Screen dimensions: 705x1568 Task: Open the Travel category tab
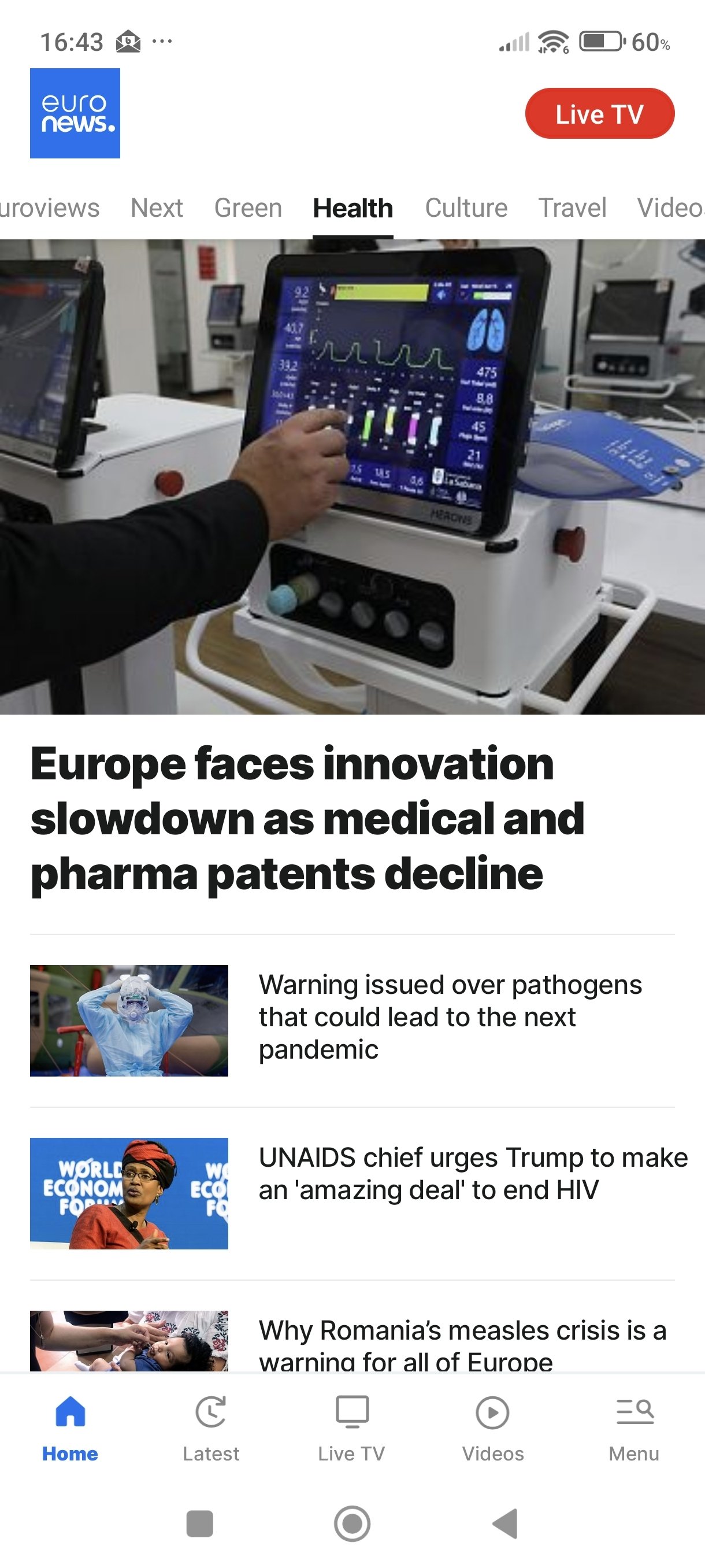point(572,208)
